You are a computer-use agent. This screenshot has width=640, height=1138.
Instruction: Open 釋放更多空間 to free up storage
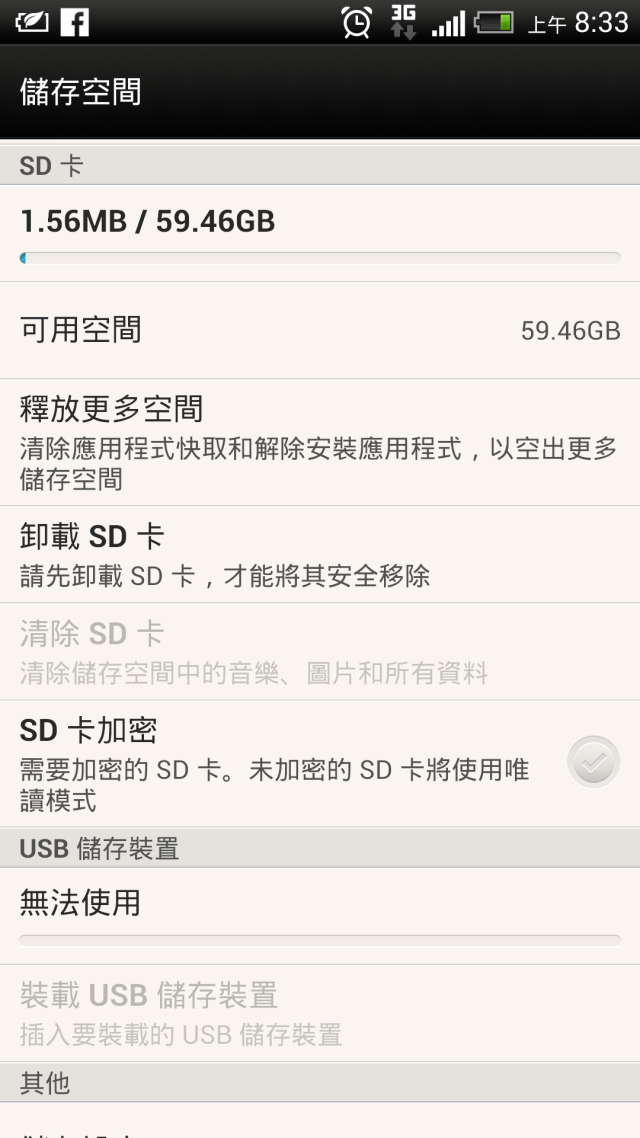coord(320,442)
